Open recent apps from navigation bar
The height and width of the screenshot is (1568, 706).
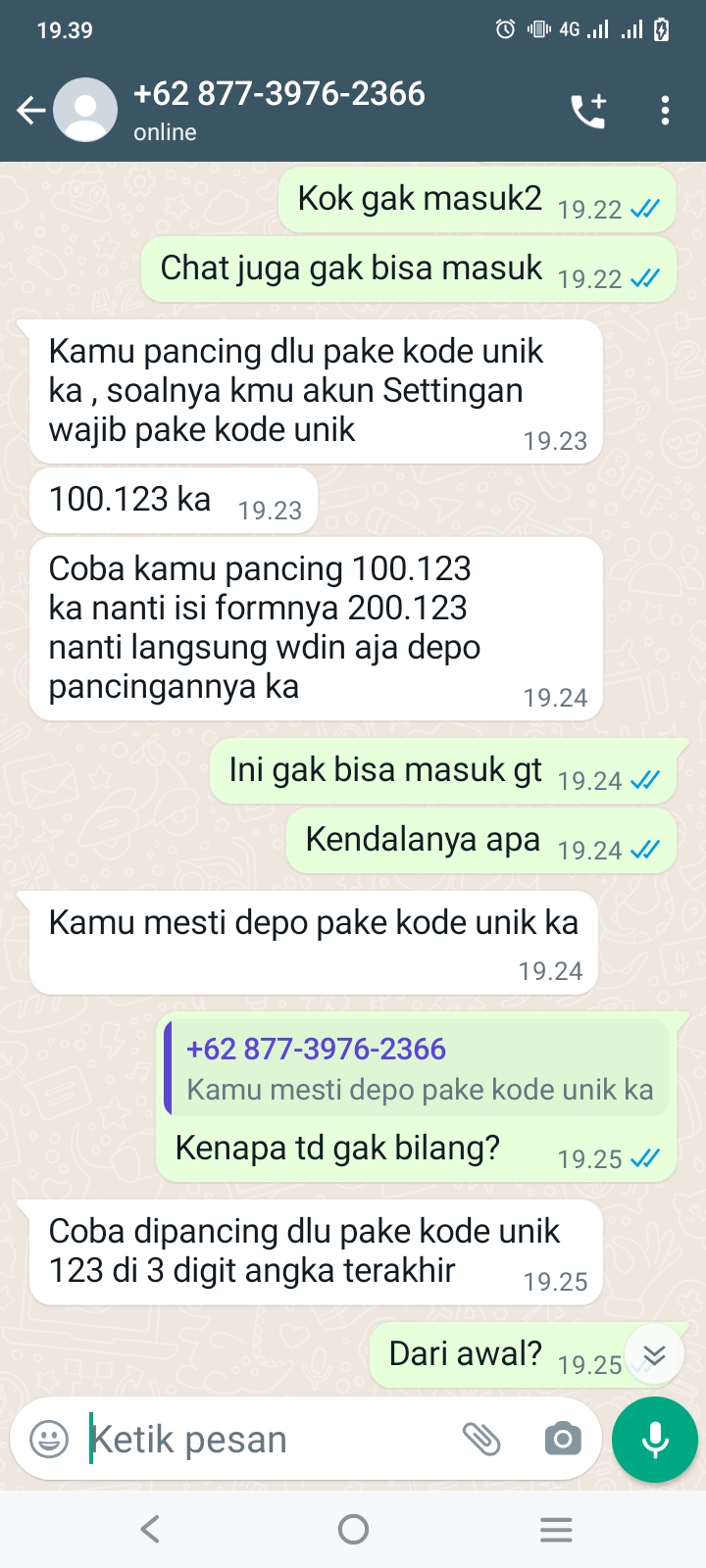pyautogui.click(x=556, y=1529)
